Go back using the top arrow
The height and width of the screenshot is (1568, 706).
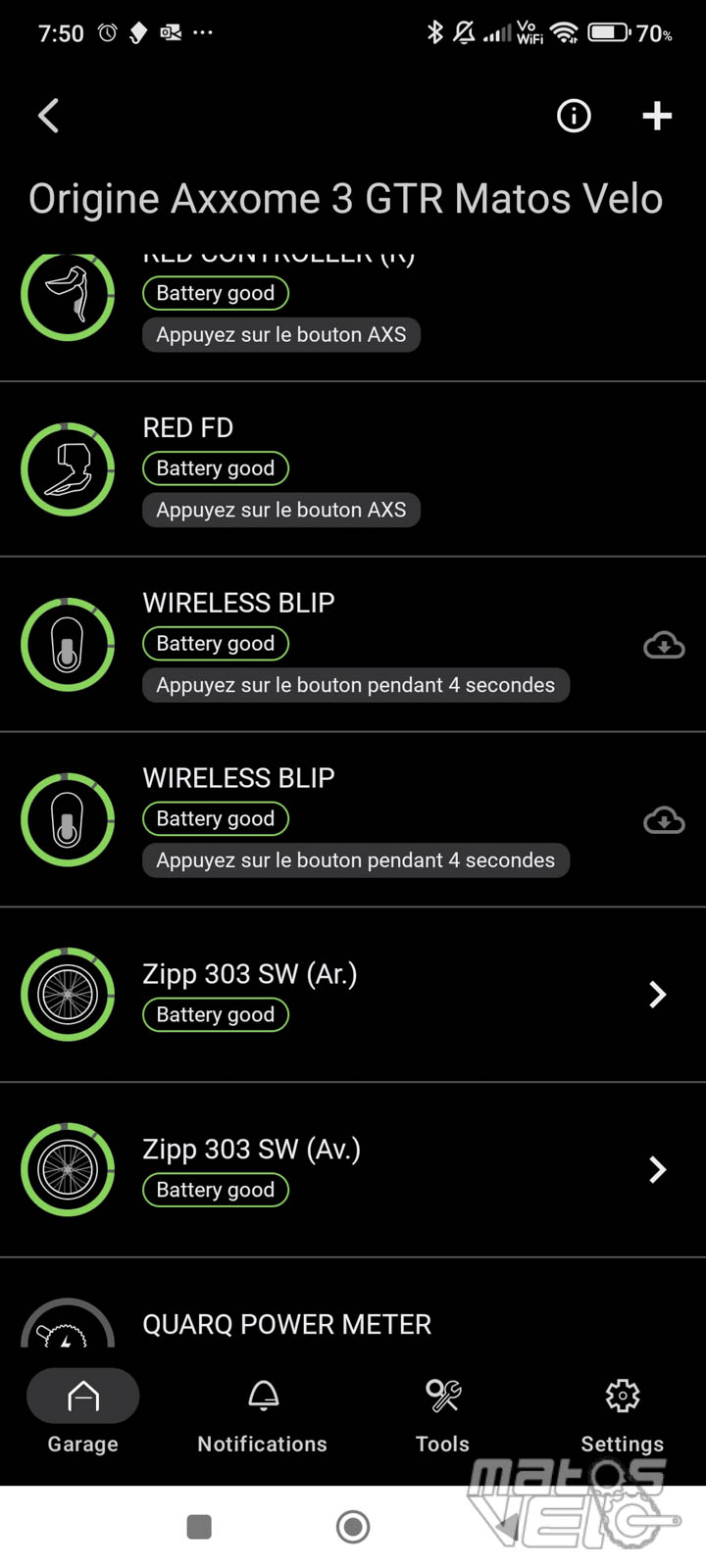(x=49, y=116)
